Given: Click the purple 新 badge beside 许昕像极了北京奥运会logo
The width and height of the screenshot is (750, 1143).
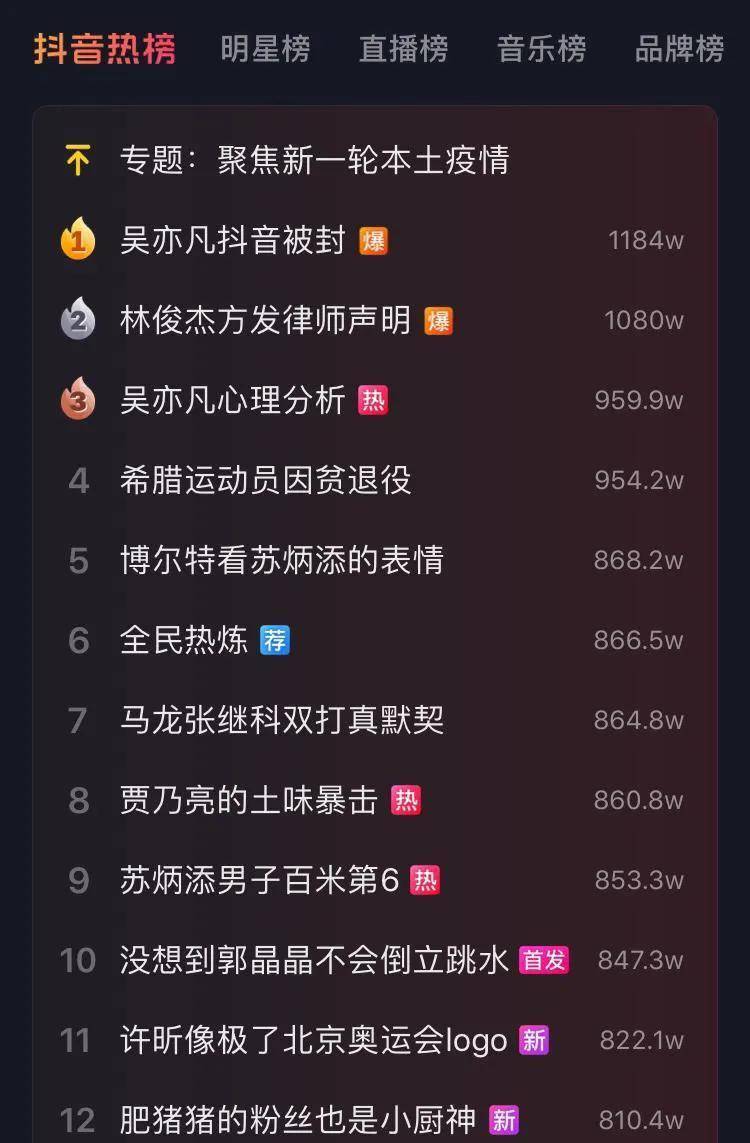Looking at the screenshot, I should tap(534, 1041).
